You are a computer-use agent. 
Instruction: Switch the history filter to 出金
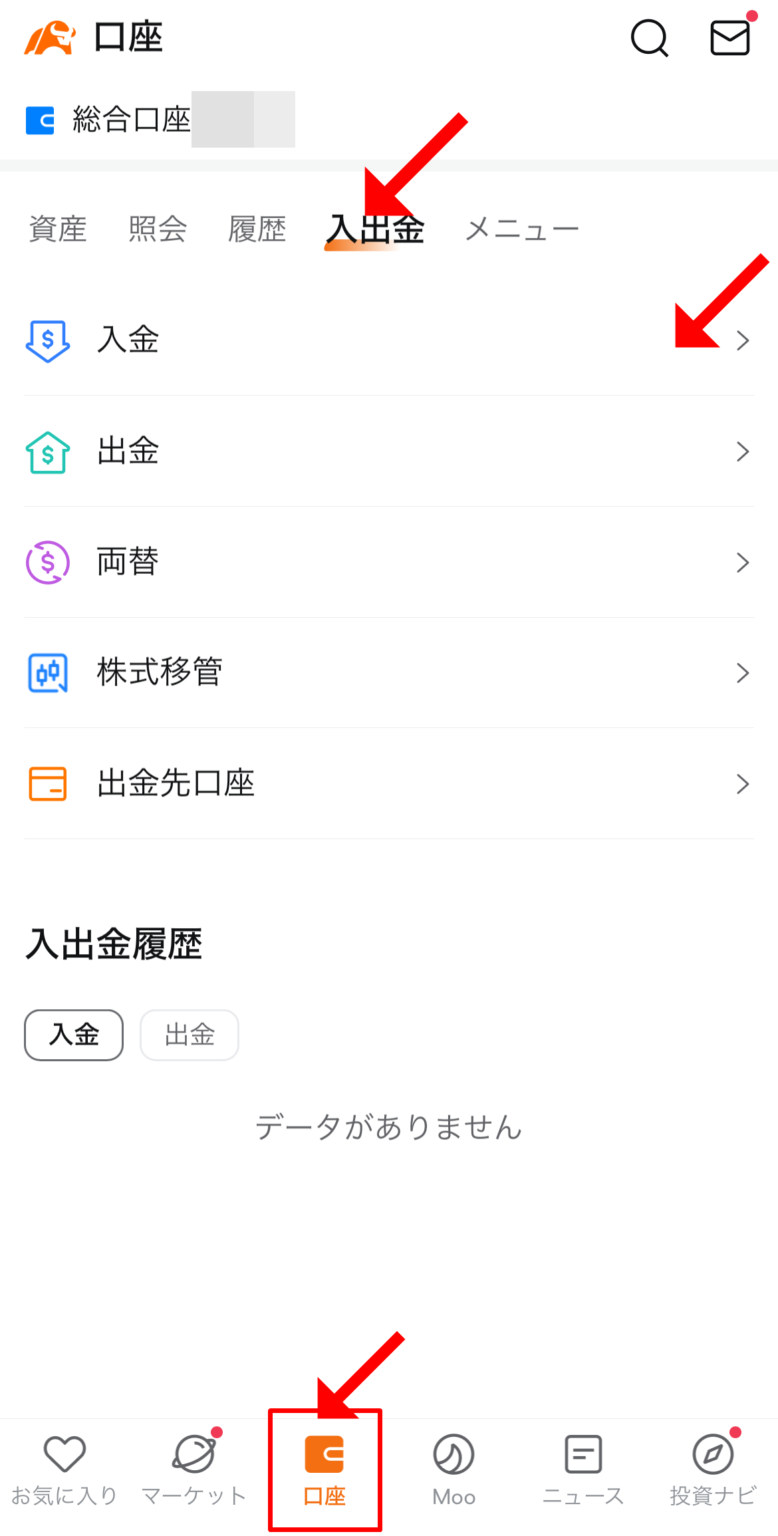tap(189, 1035)
